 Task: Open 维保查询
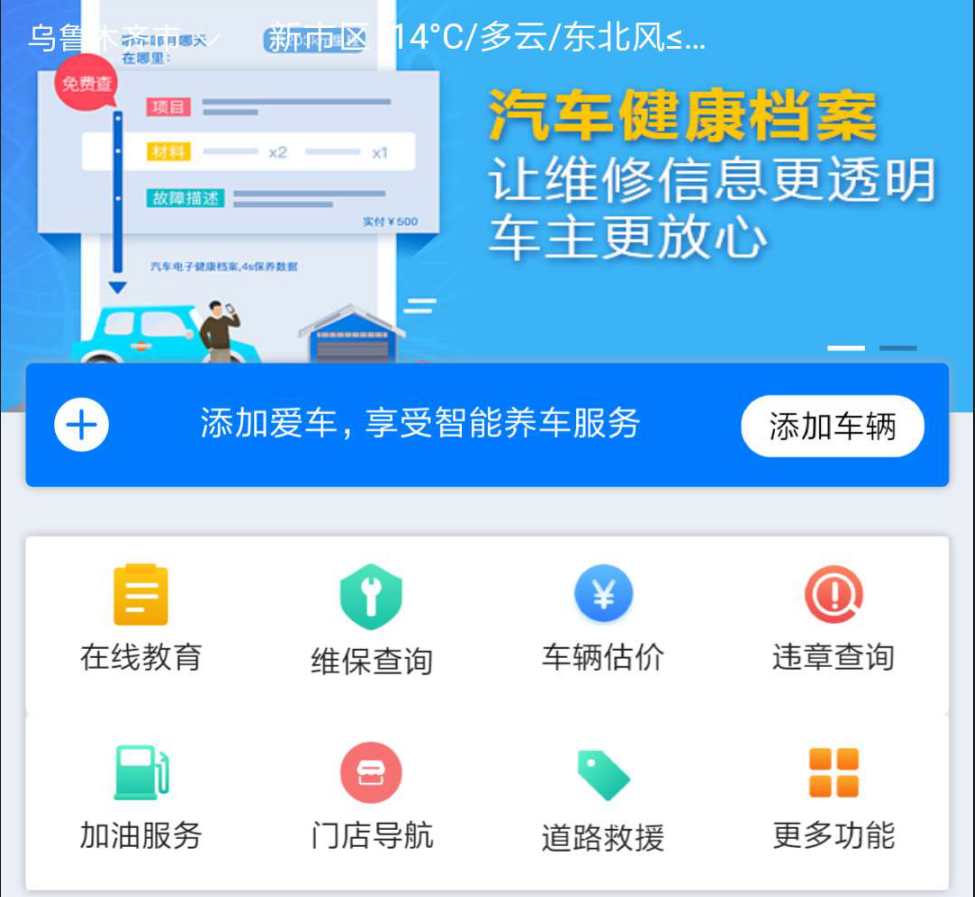[x=371, y=621]
